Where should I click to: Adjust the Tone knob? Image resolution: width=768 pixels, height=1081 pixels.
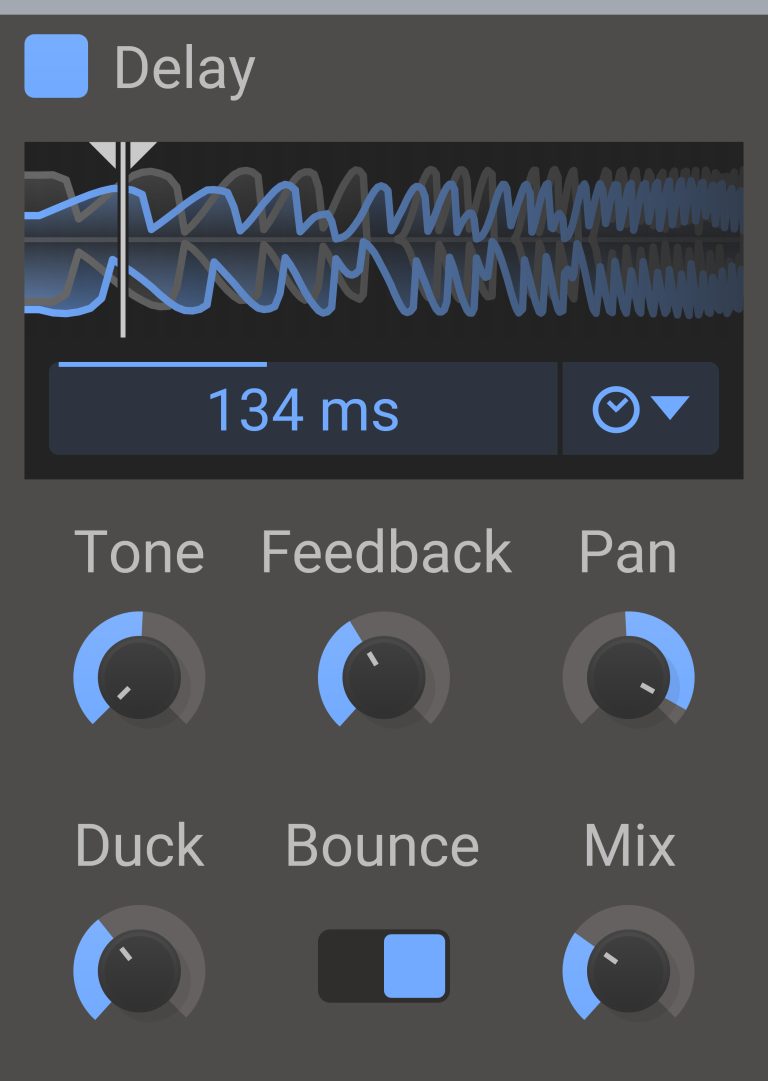click(138, 676)
